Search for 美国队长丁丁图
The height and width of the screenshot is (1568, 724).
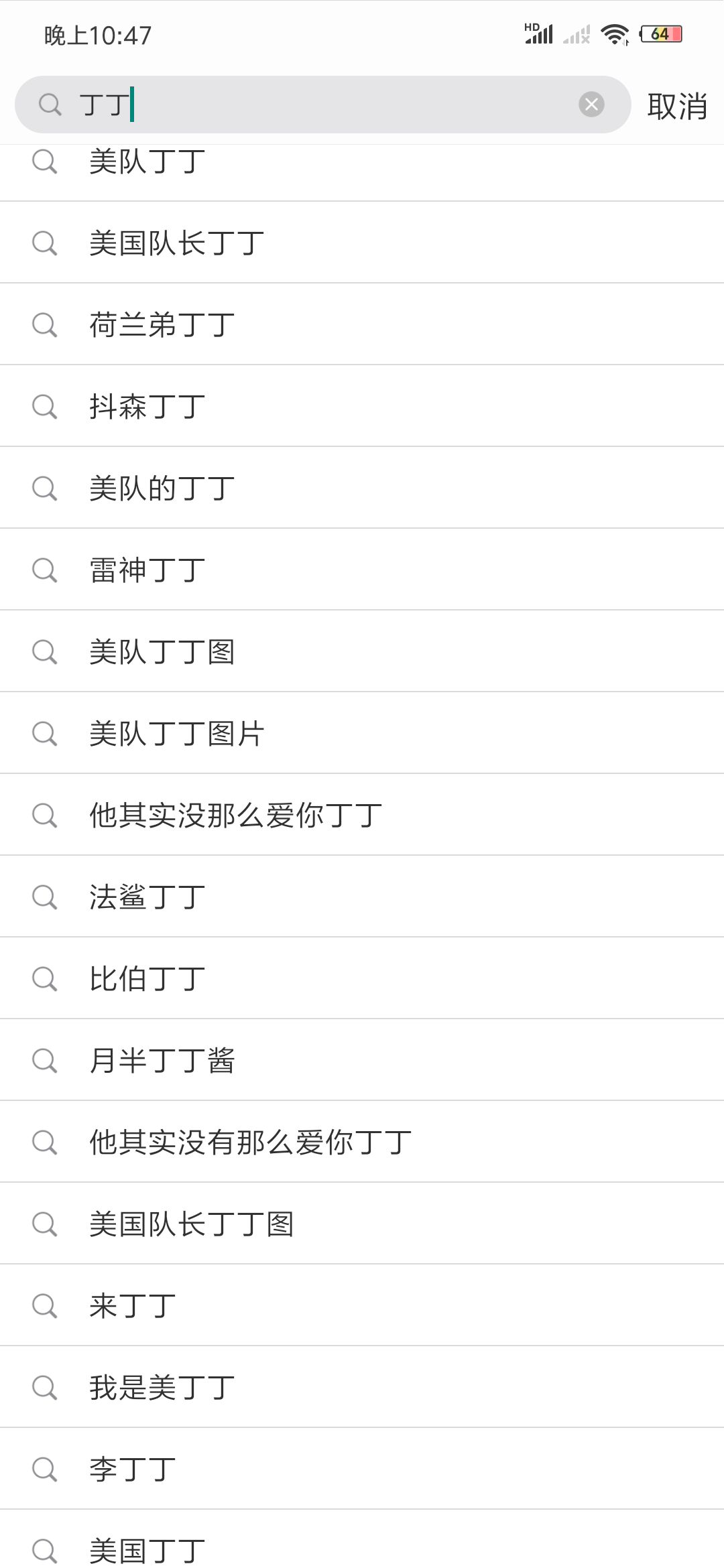pos(362,1224)
